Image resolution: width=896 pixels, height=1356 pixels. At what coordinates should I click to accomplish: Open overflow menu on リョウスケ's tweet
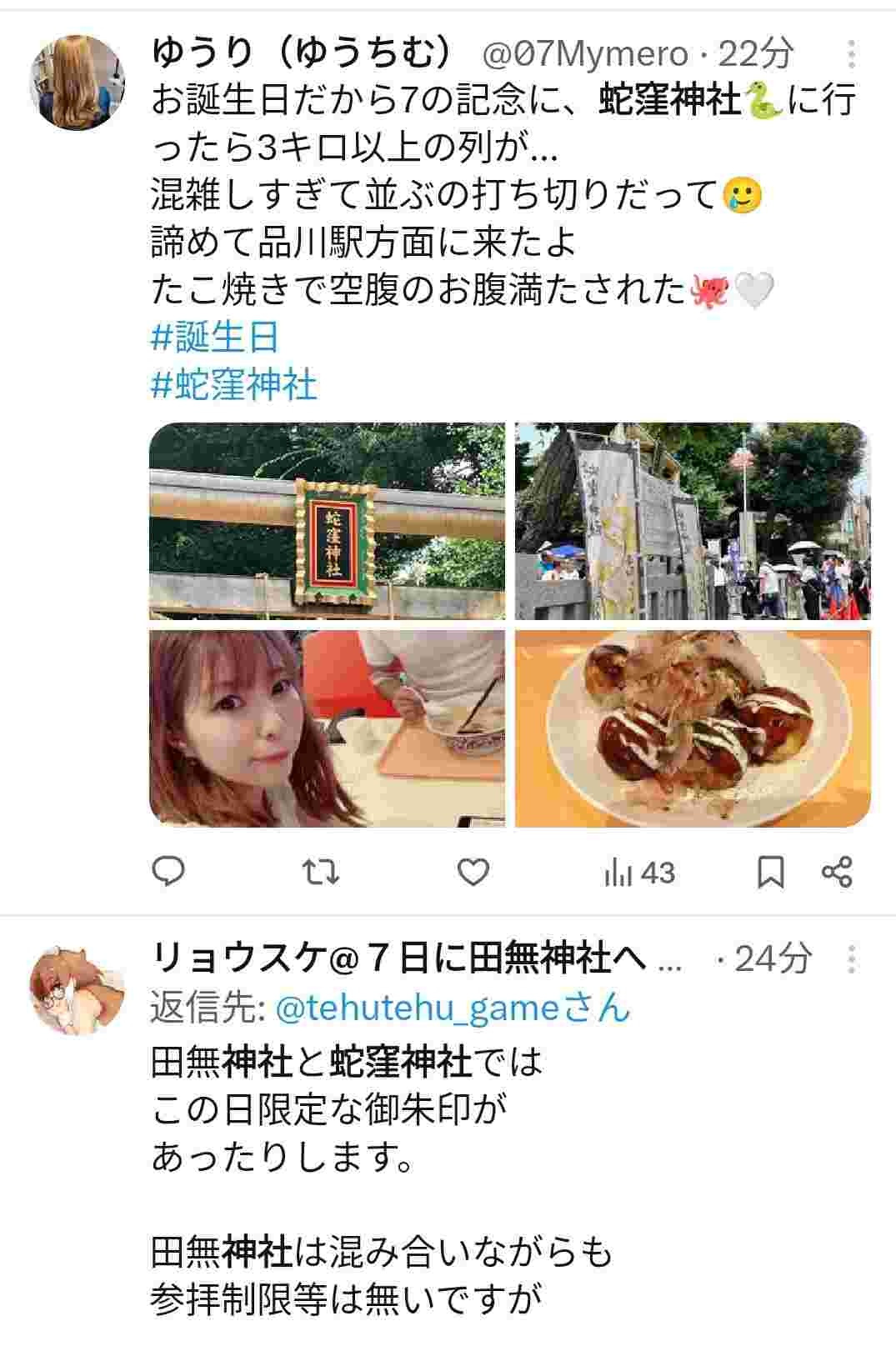[x=850, y=959]
